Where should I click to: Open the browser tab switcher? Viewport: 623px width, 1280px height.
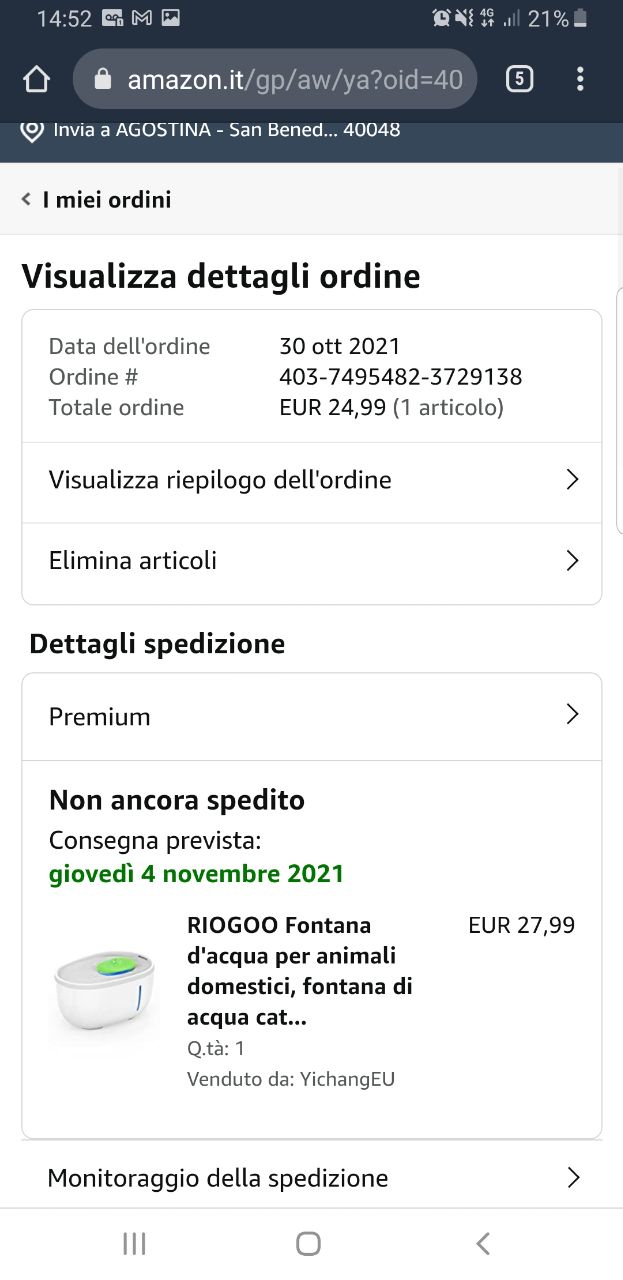pyautogui.click(x=519, y=79)
